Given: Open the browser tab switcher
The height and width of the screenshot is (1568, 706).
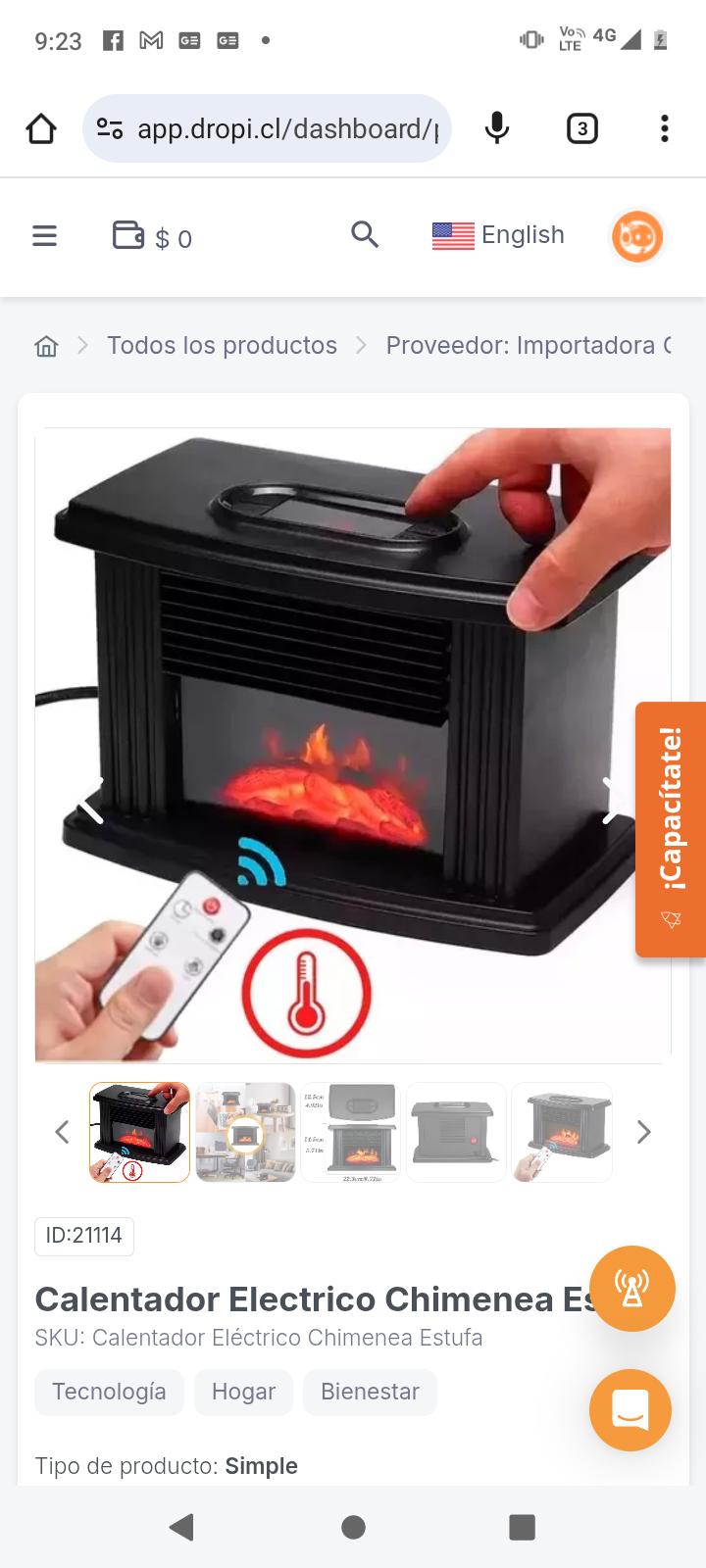Looking at the screenshot, I should coord(582,128).
